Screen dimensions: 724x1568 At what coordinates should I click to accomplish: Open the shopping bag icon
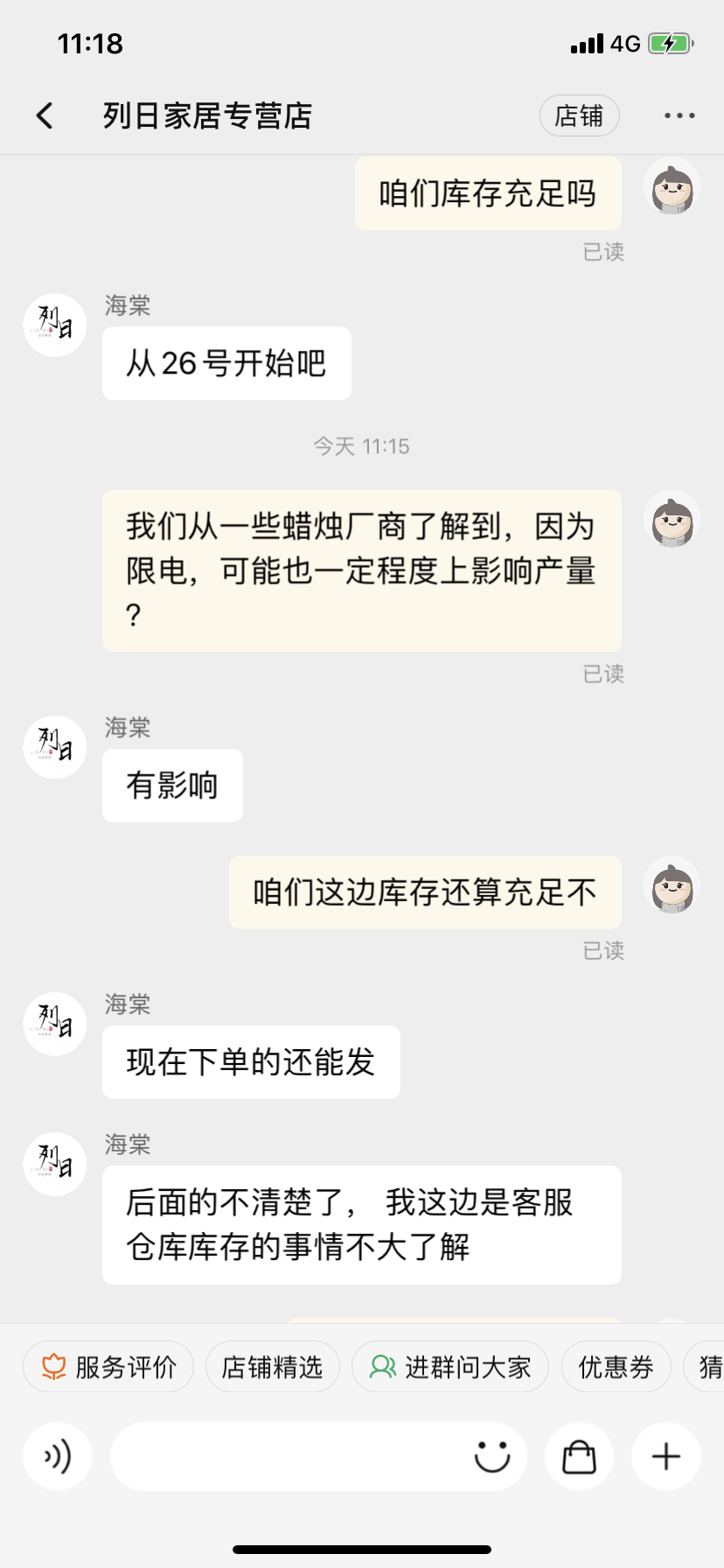tap(579, 1457)
